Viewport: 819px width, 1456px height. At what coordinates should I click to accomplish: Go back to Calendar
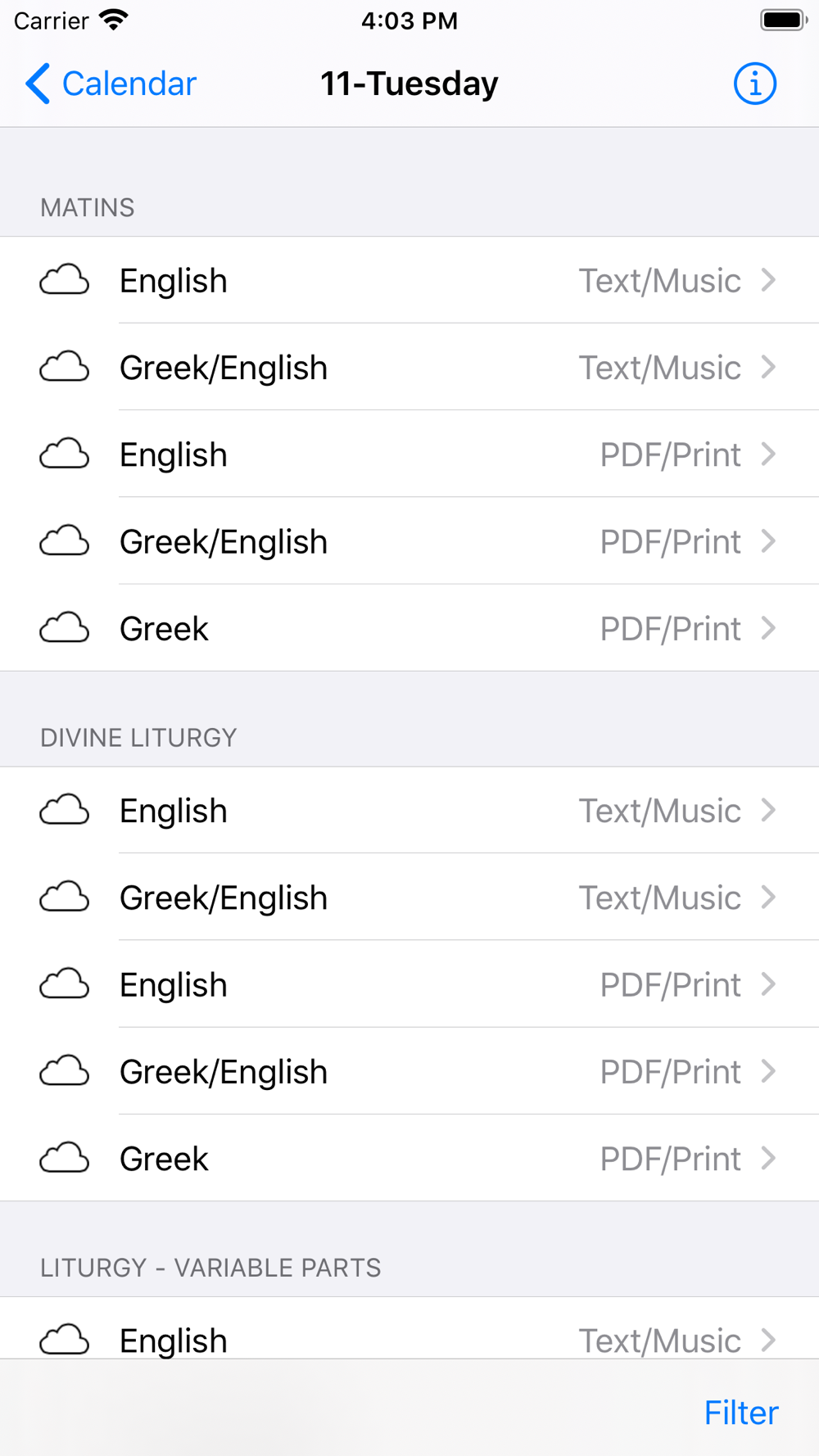pyautogui.click(x=111, y=84)
